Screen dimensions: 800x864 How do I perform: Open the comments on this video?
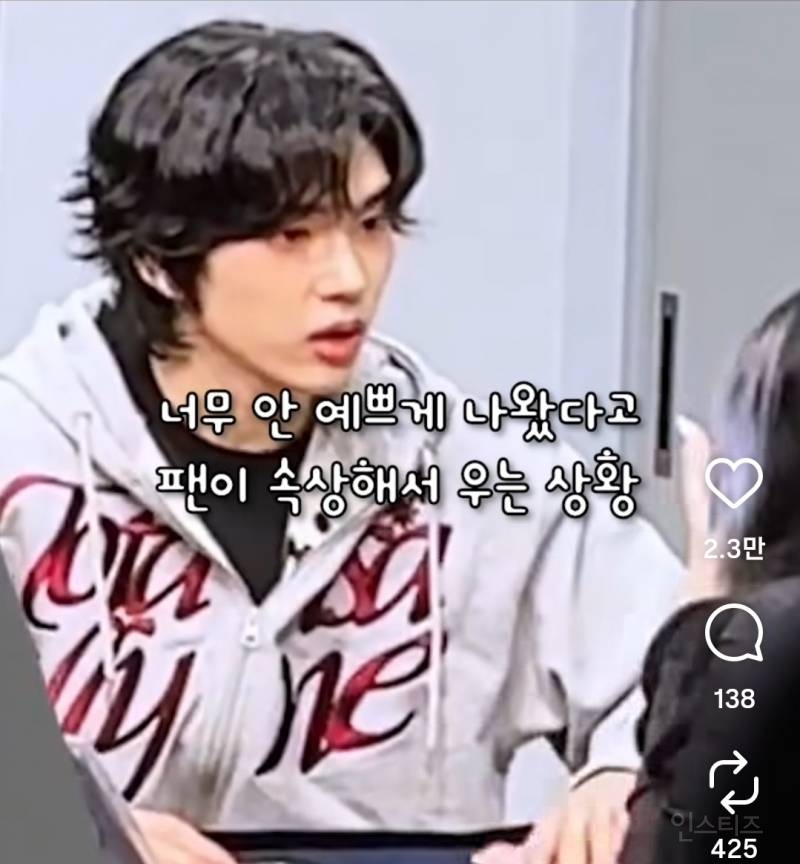coord(734,634)
